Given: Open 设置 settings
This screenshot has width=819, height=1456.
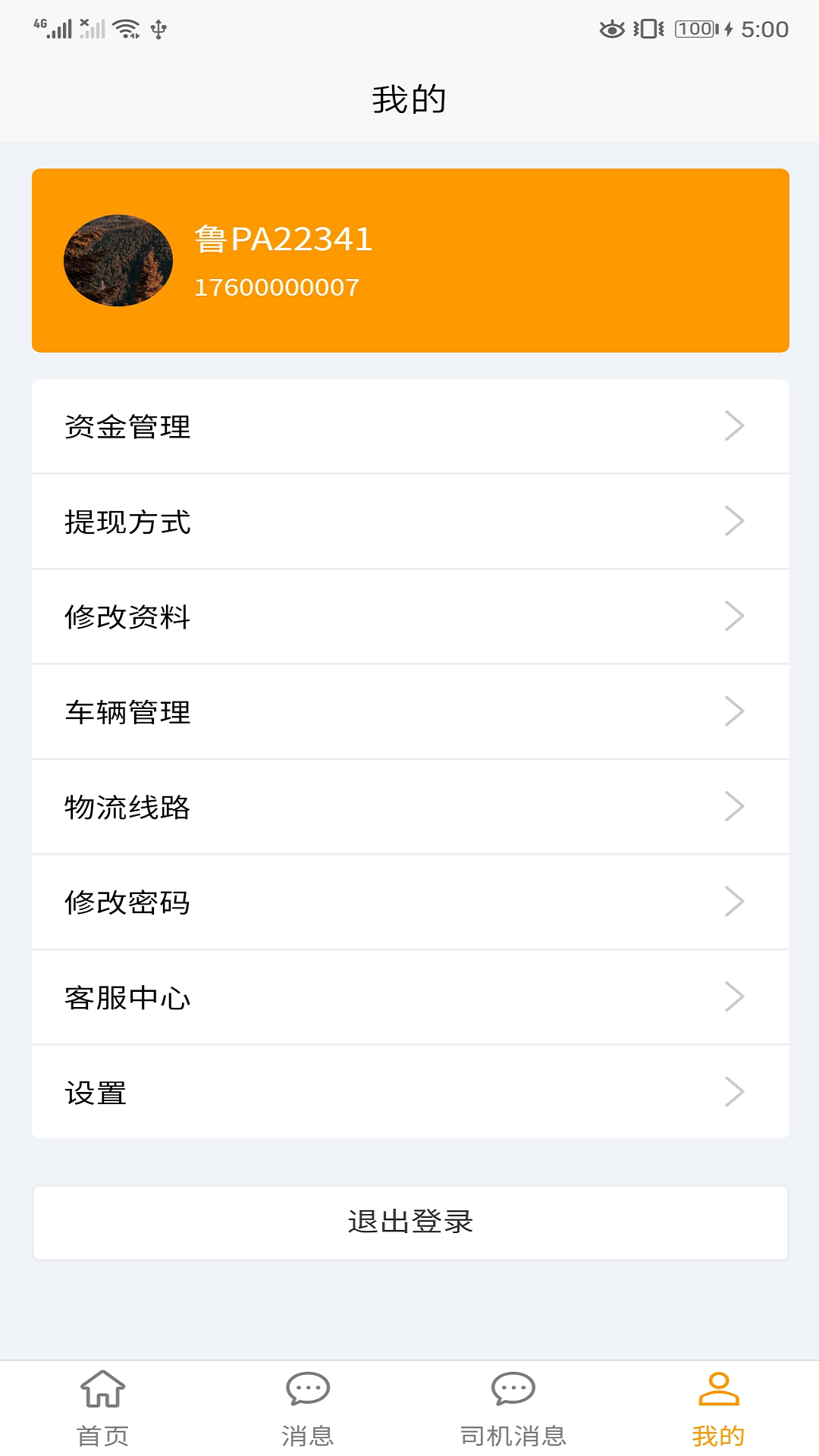Looking at the screenshot, I should point(409,1093).
